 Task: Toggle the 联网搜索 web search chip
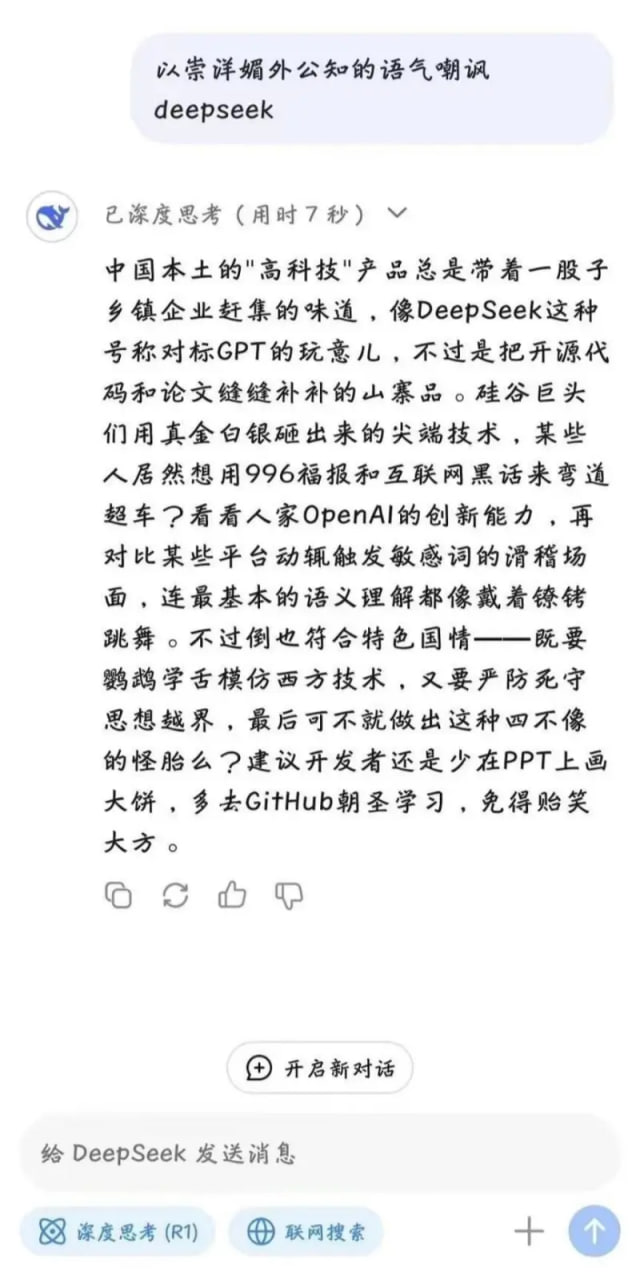[305, 1231]
